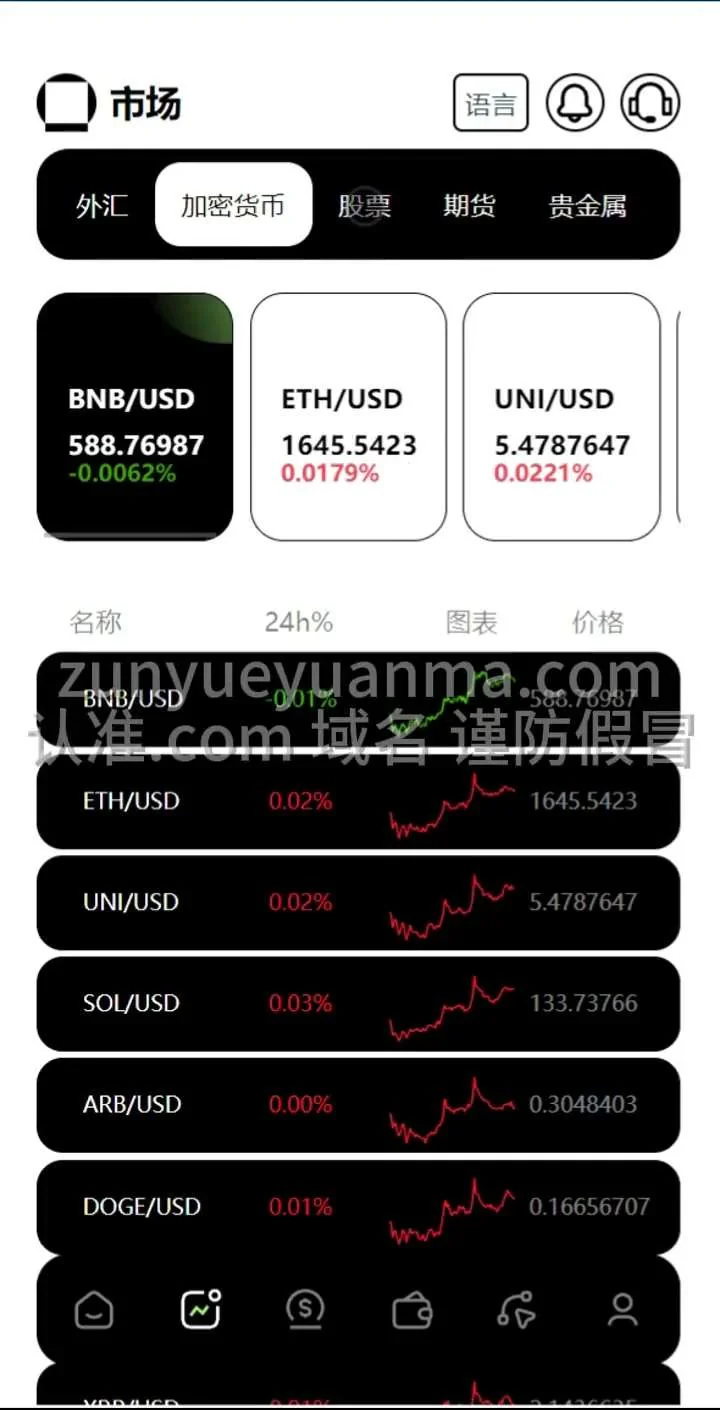
Task: Open the BNB/USD featured card
Action: (x=135, y=417)
